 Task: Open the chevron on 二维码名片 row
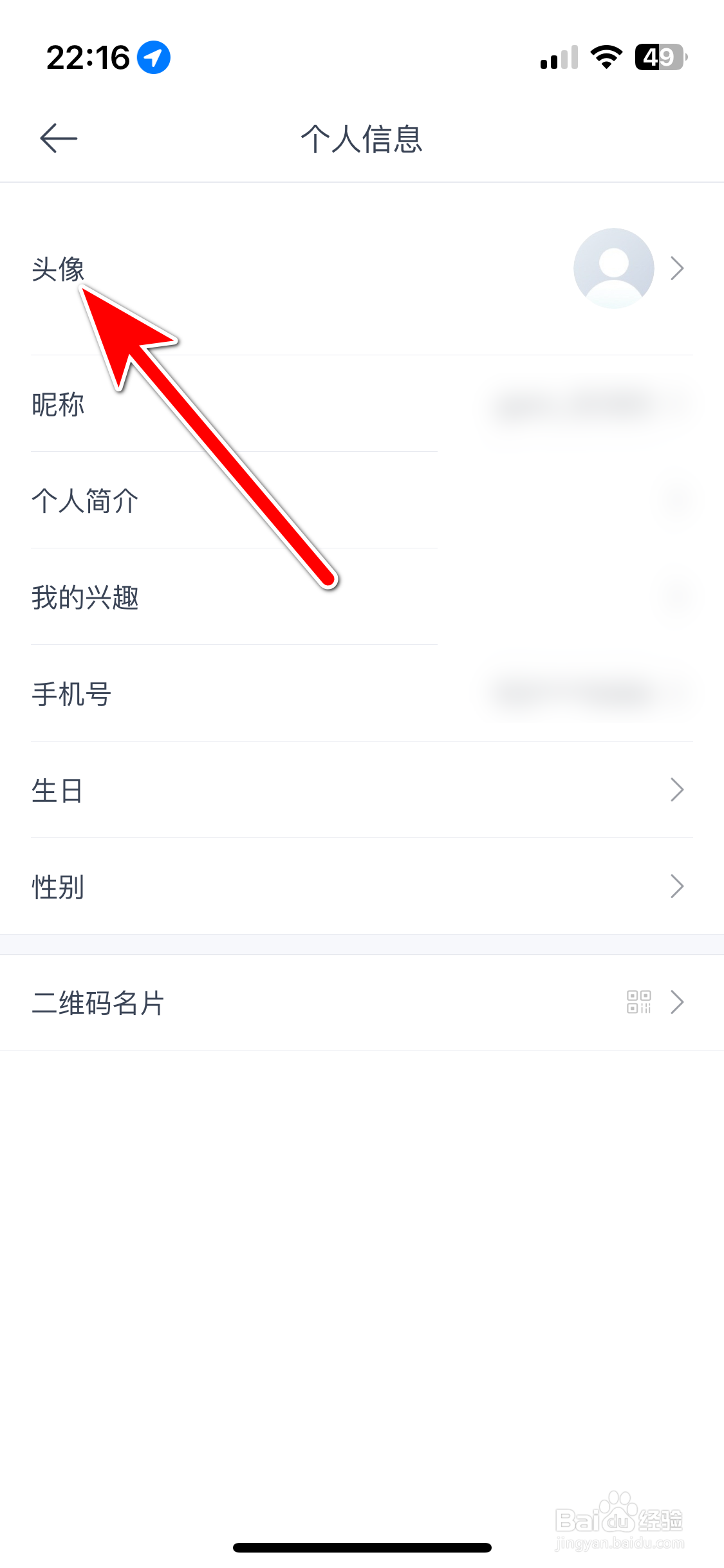678,1002
